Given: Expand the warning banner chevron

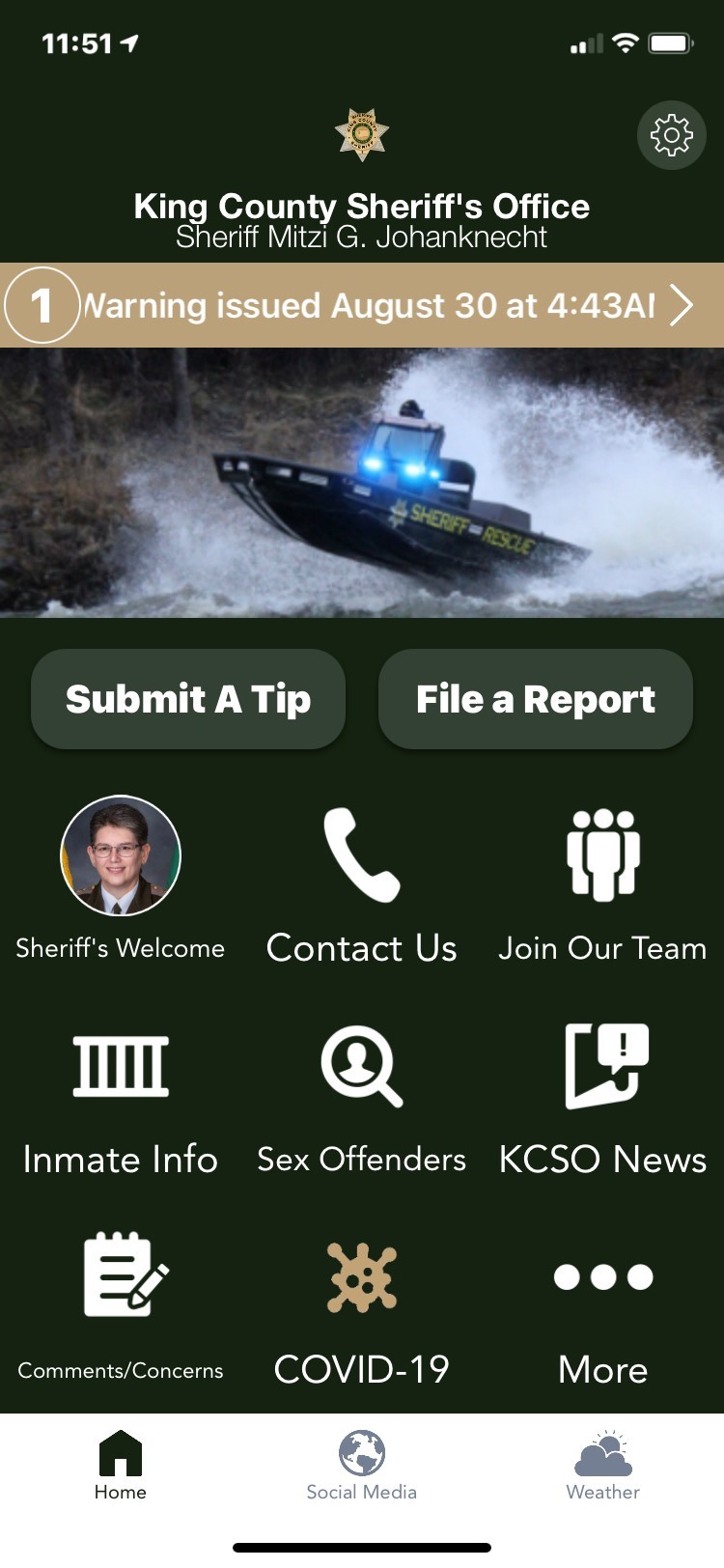Looking at the screenshot, I should 682,305.
